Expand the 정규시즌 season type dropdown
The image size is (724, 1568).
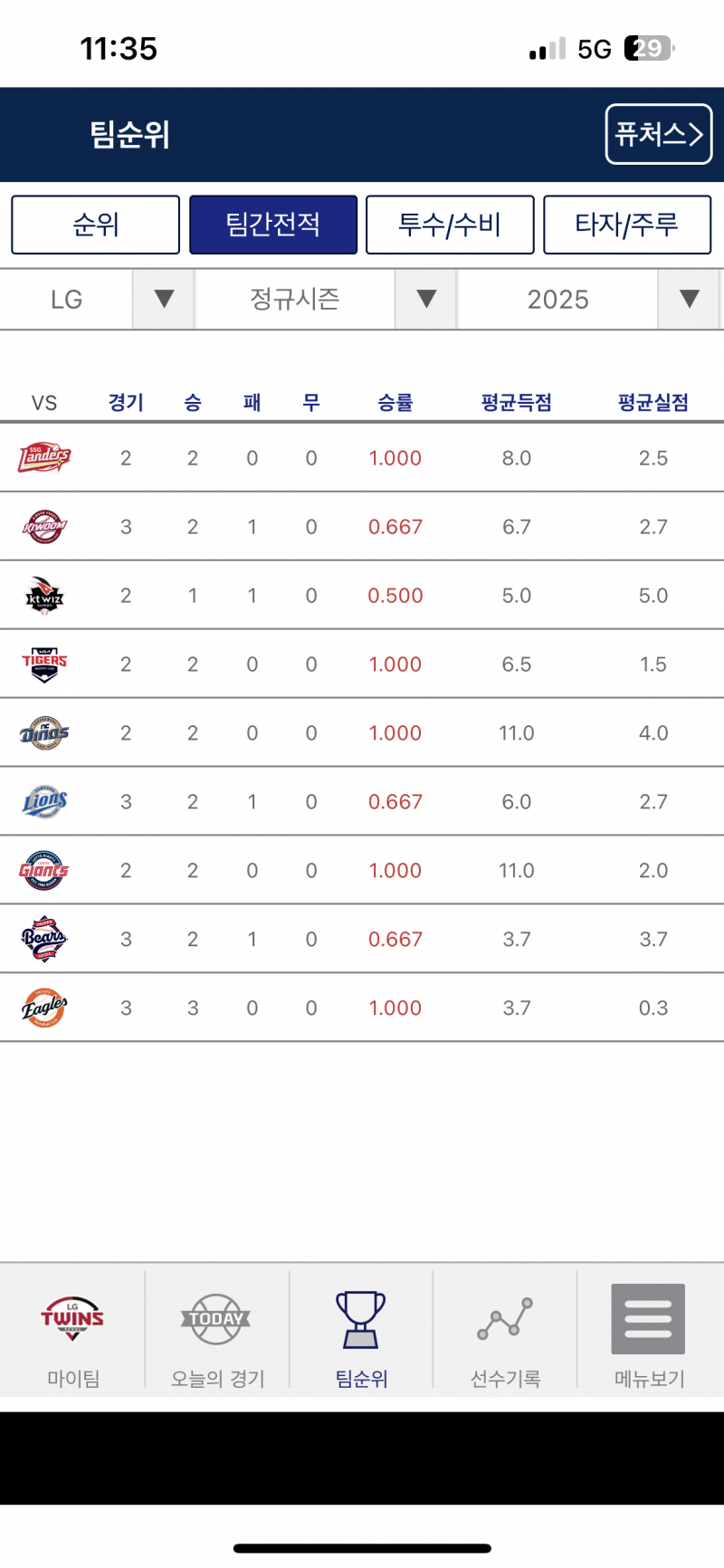[326, 300]
